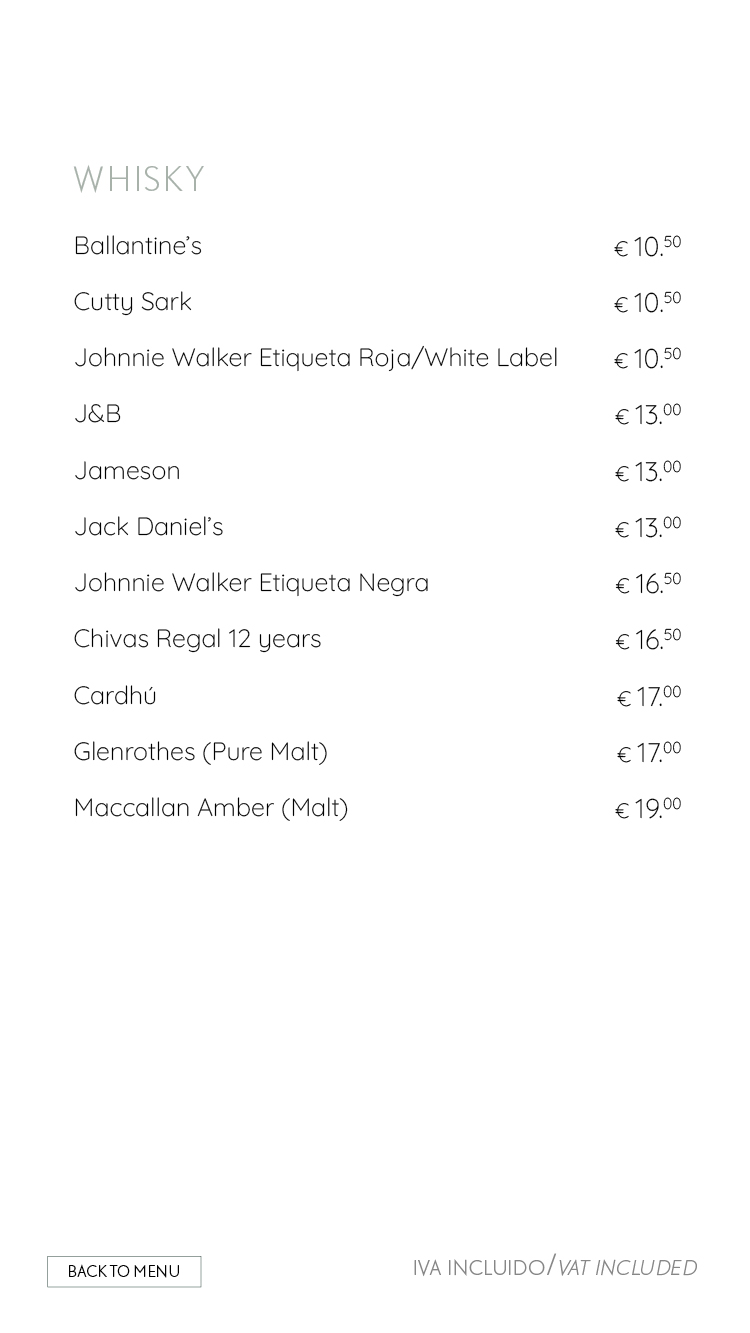
Task: Go back to the menu
Action: click(x=124, y=1271)
